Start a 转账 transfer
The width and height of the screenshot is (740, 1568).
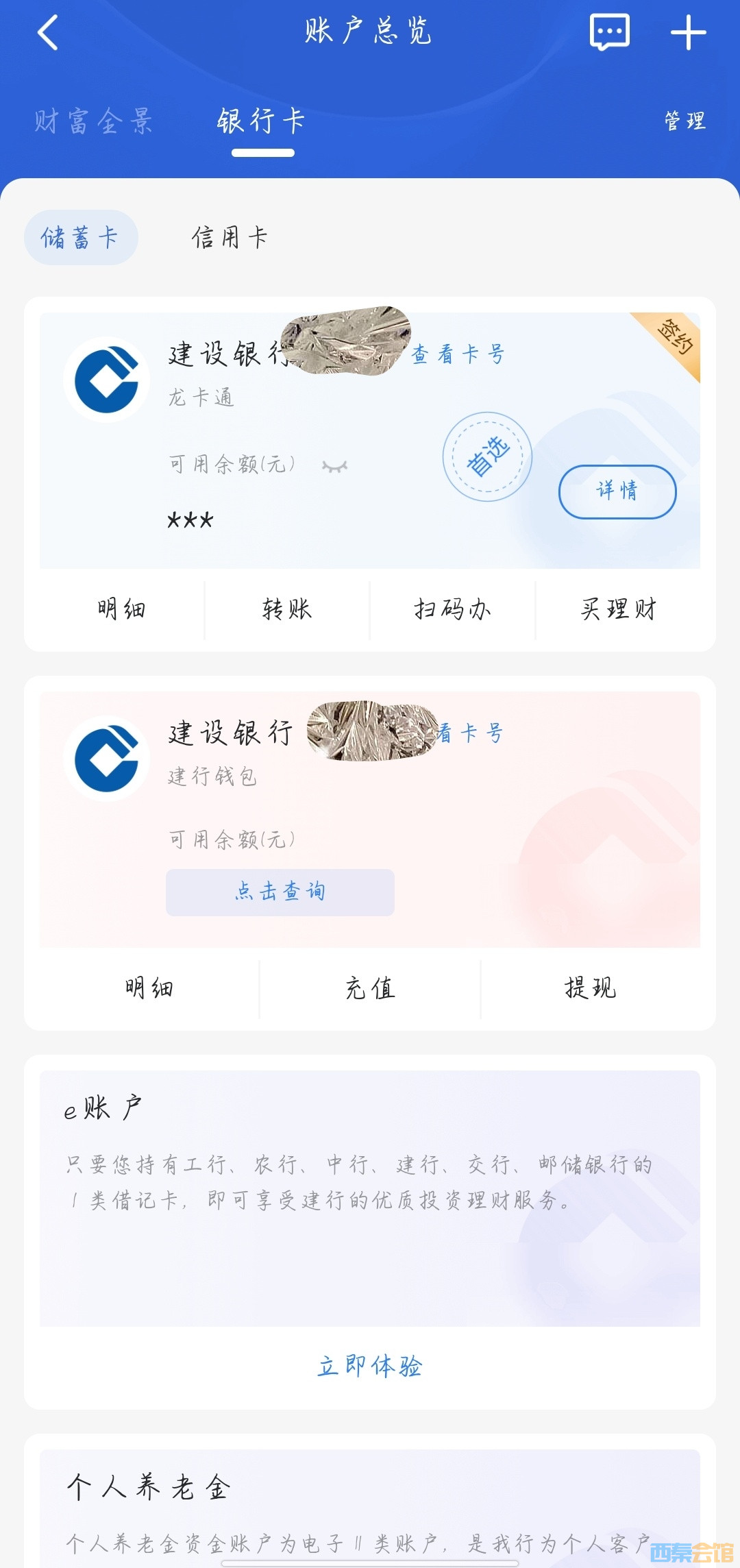coord(286,609)
